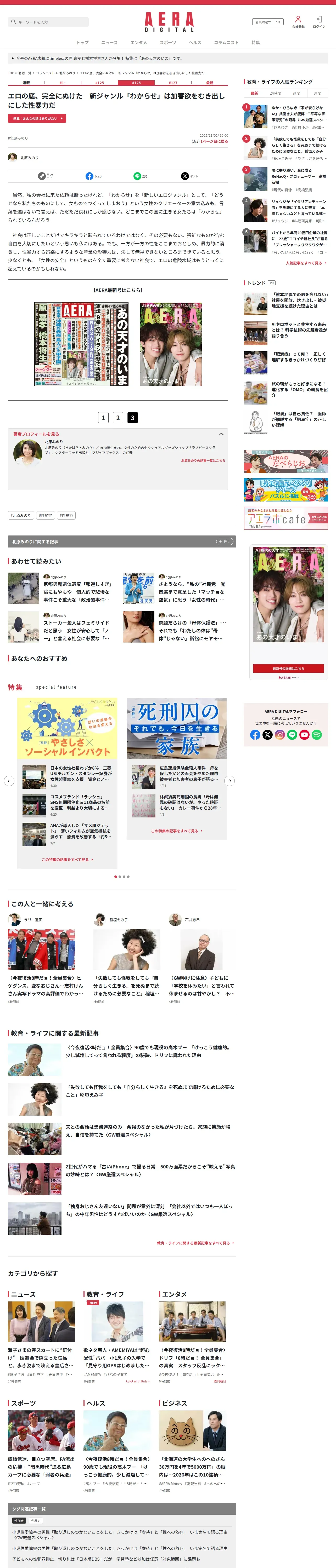Switch to the エンタメ navigation tab

pyautogui.click(x=138, y=43)
